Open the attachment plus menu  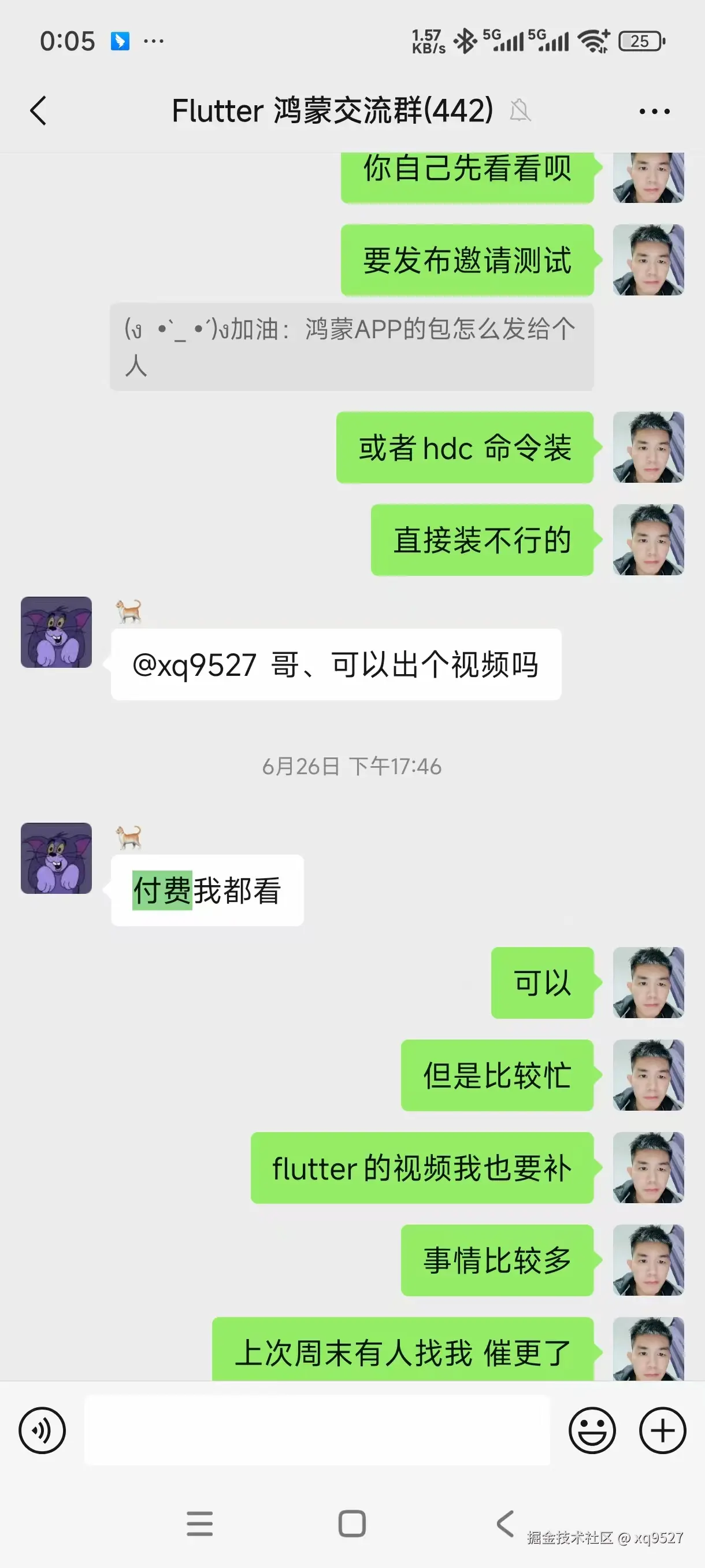pos(662,1432)
